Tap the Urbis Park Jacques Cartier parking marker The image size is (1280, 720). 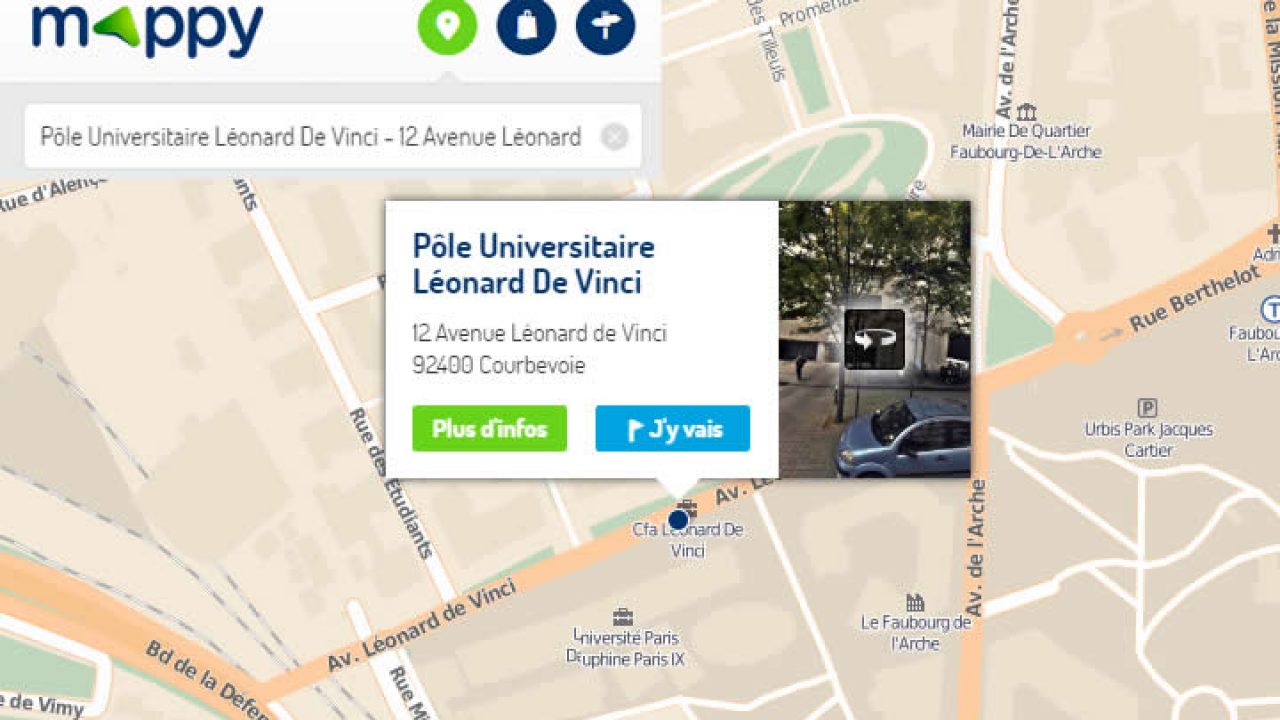point(1147,408)
